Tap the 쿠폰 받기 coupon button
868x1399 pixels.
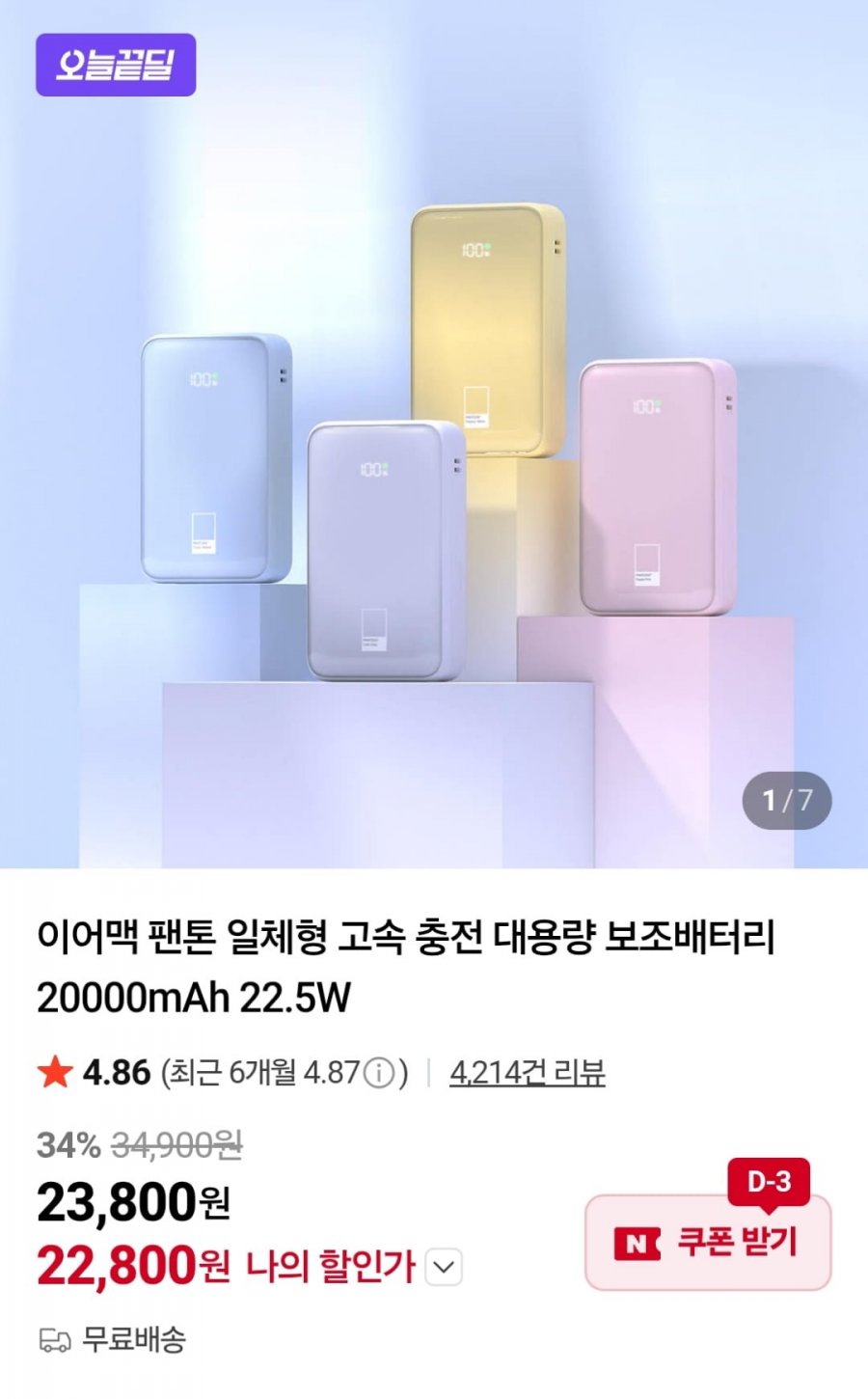pyautogui.click(x=708, y=1242)
